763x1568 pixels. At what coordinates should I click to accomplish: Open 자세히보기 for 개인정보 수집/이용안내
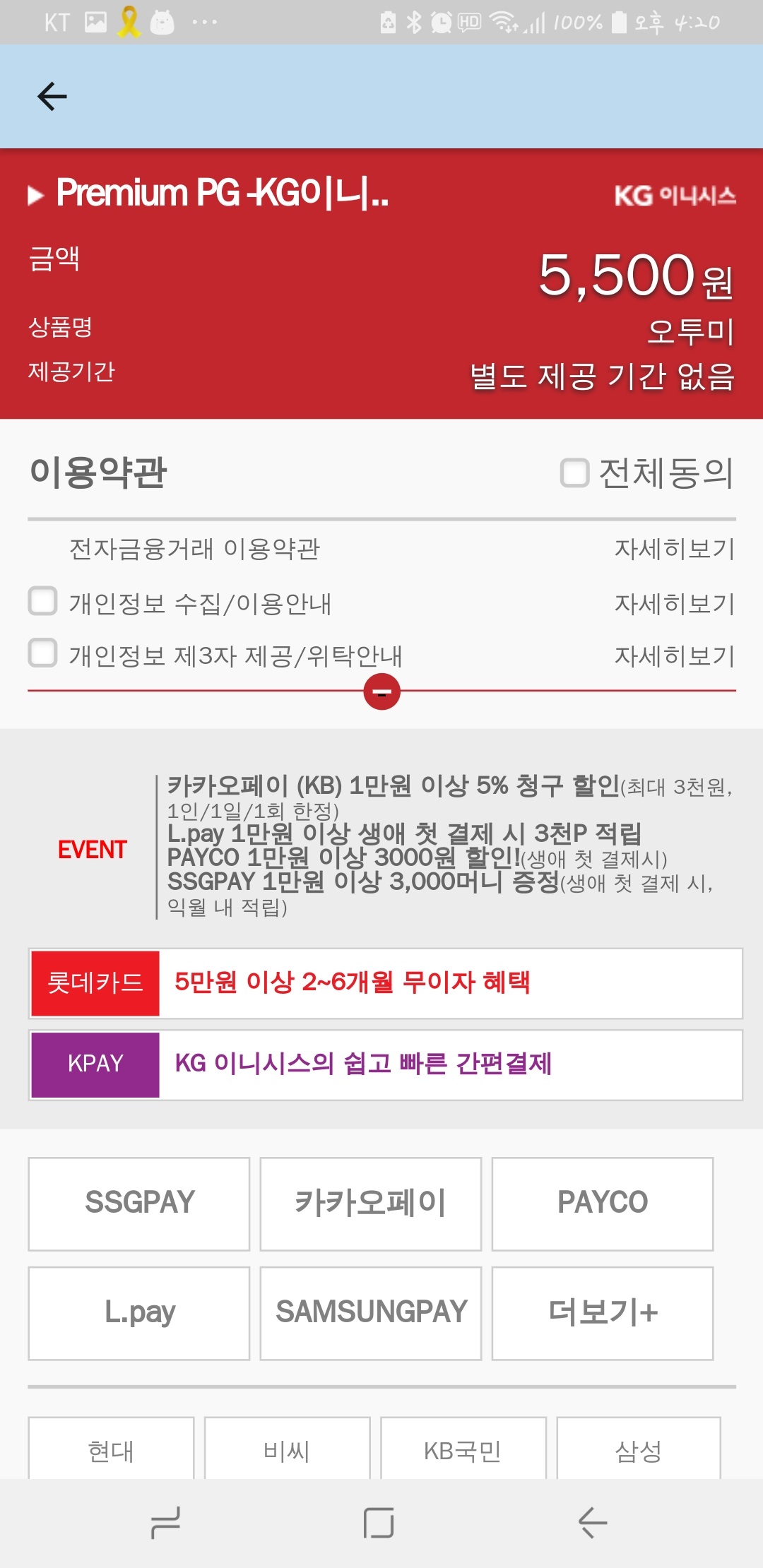click(x=675, y=603)
